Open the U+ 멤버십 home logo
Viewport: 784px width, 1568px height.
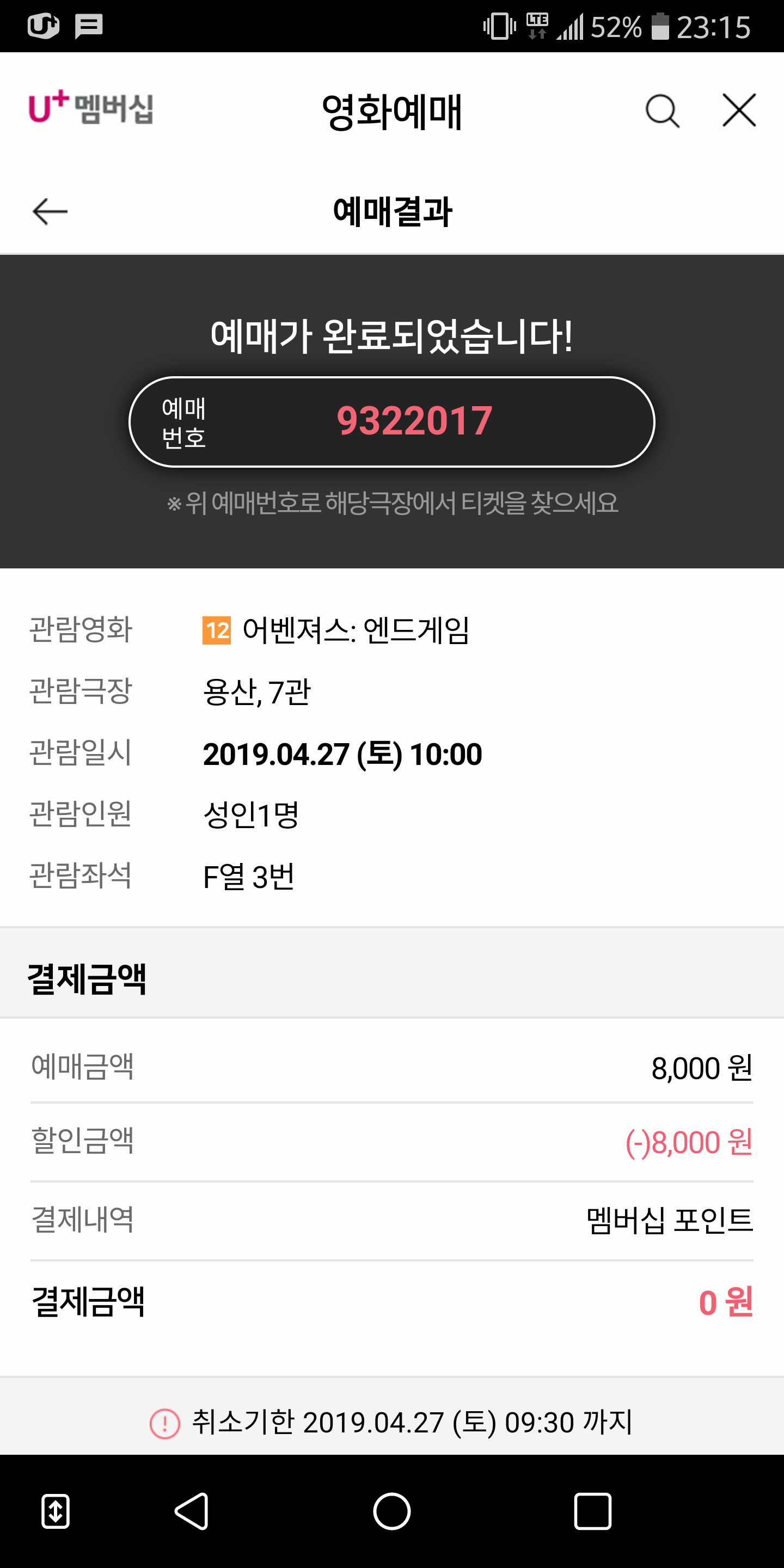pos(91,108)
